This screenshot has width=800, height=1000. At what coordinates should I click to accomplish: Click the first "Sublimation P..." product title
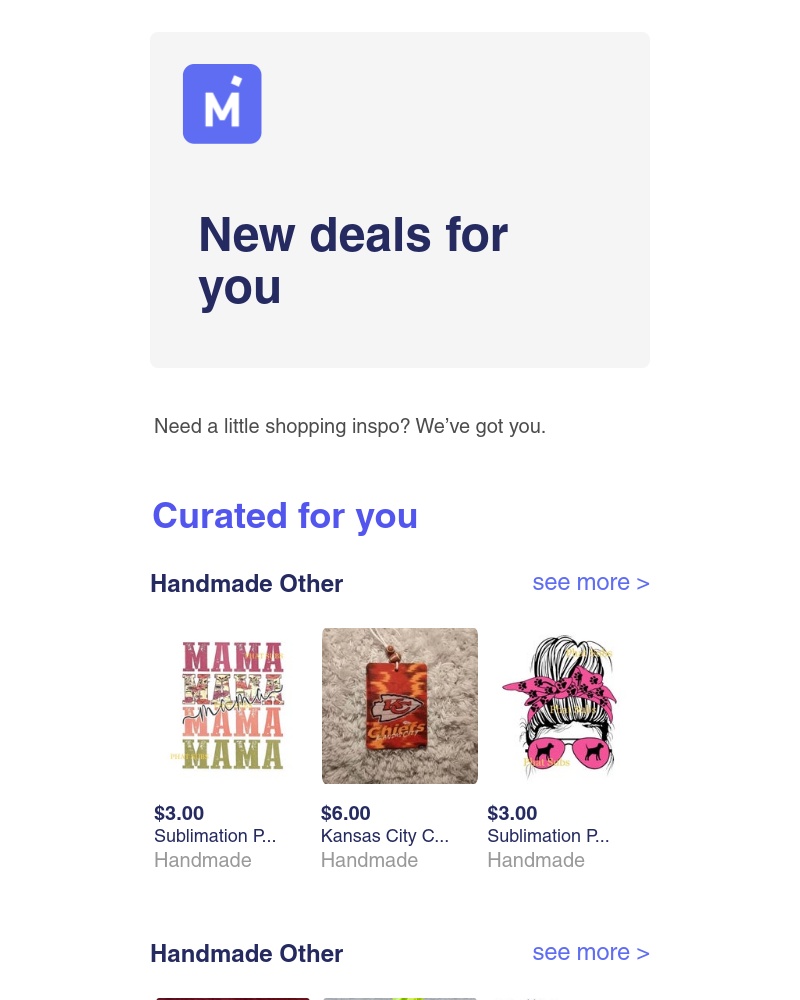(x=215, y=836)
